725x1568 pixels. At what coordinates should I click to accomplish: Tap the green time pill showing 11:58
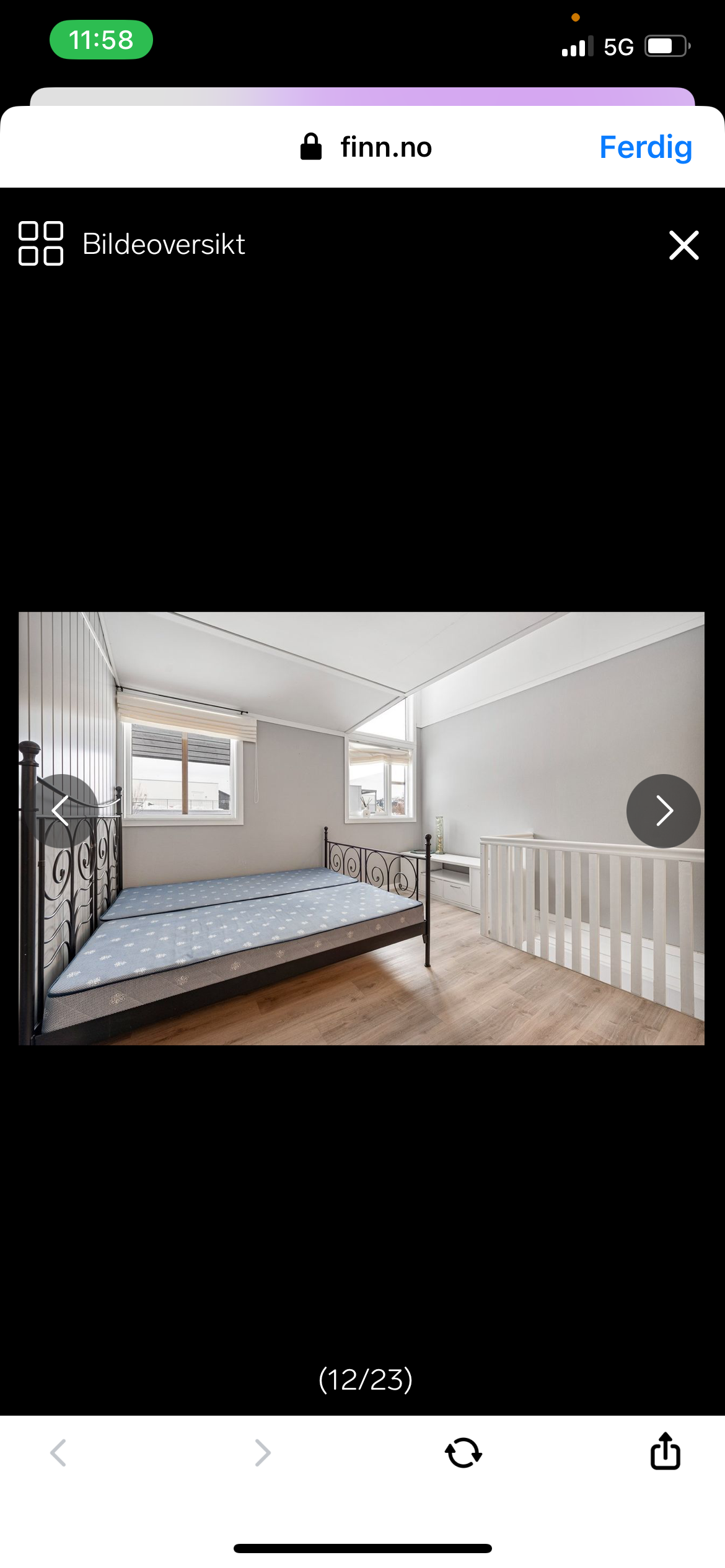(x=101, y=40)
